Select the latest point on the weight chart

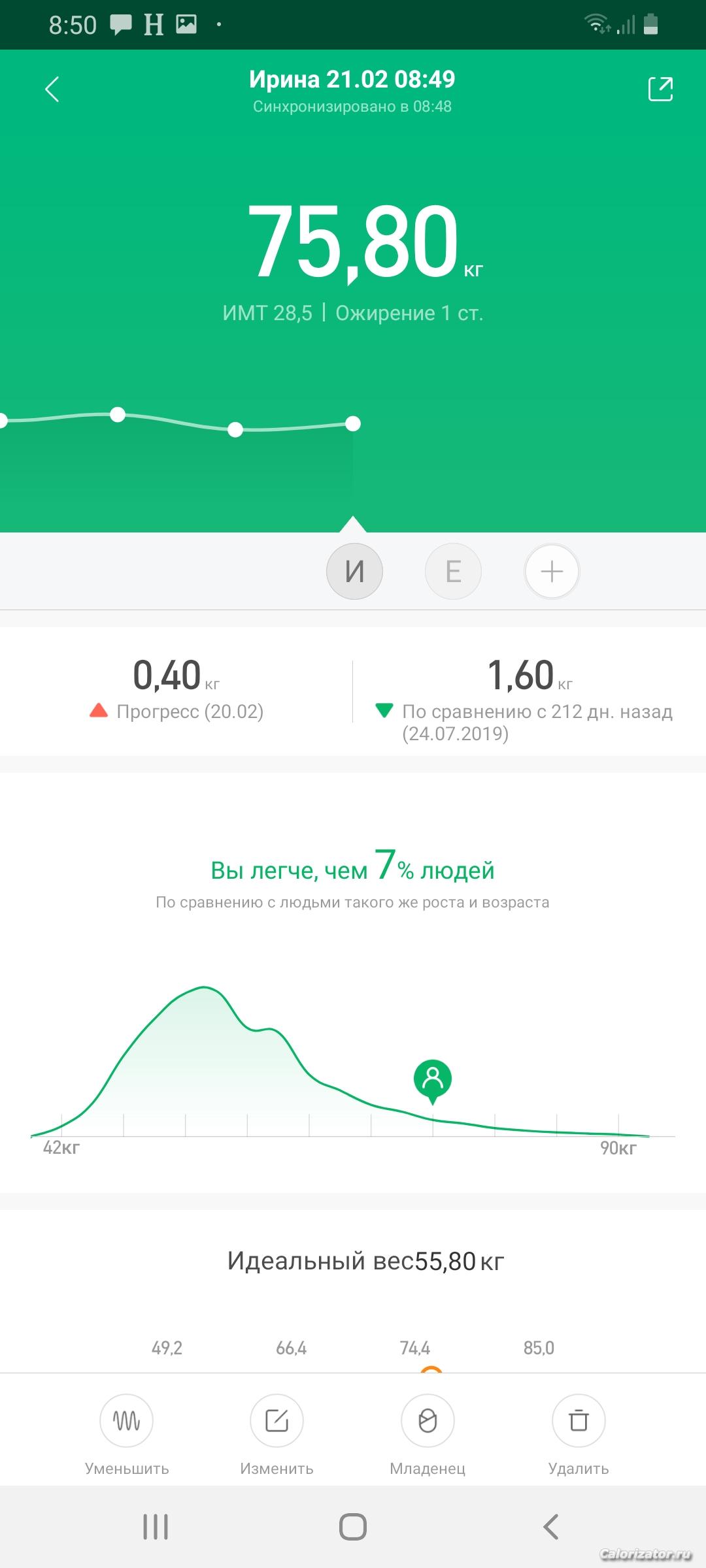[x=353, y=424]
